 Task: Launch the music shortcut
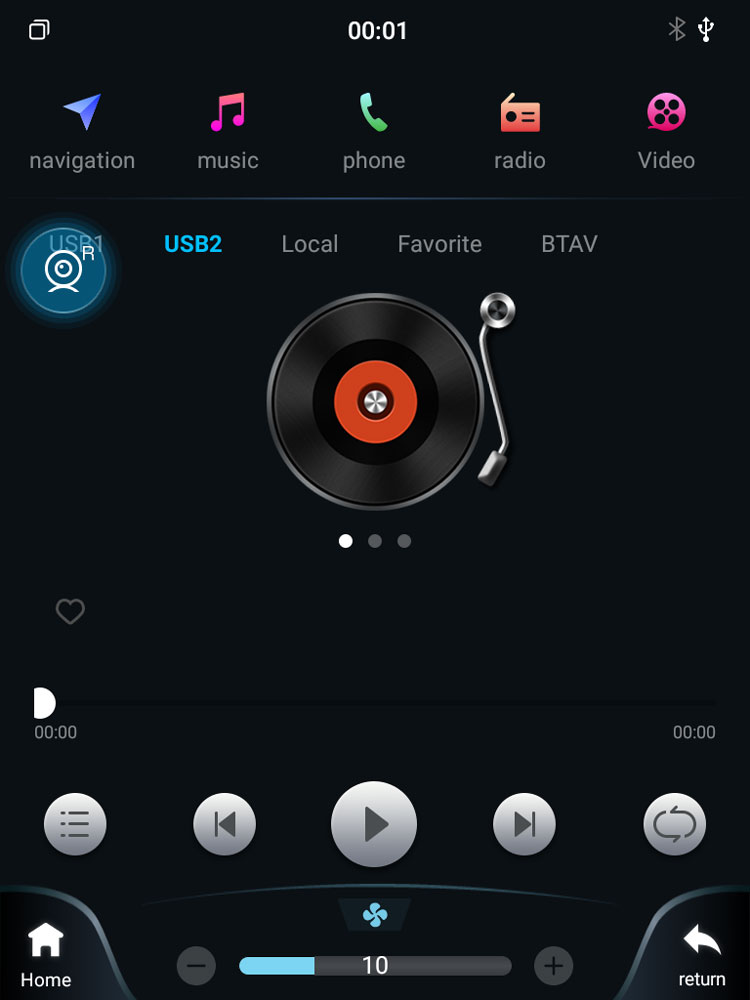pos(228,132)
